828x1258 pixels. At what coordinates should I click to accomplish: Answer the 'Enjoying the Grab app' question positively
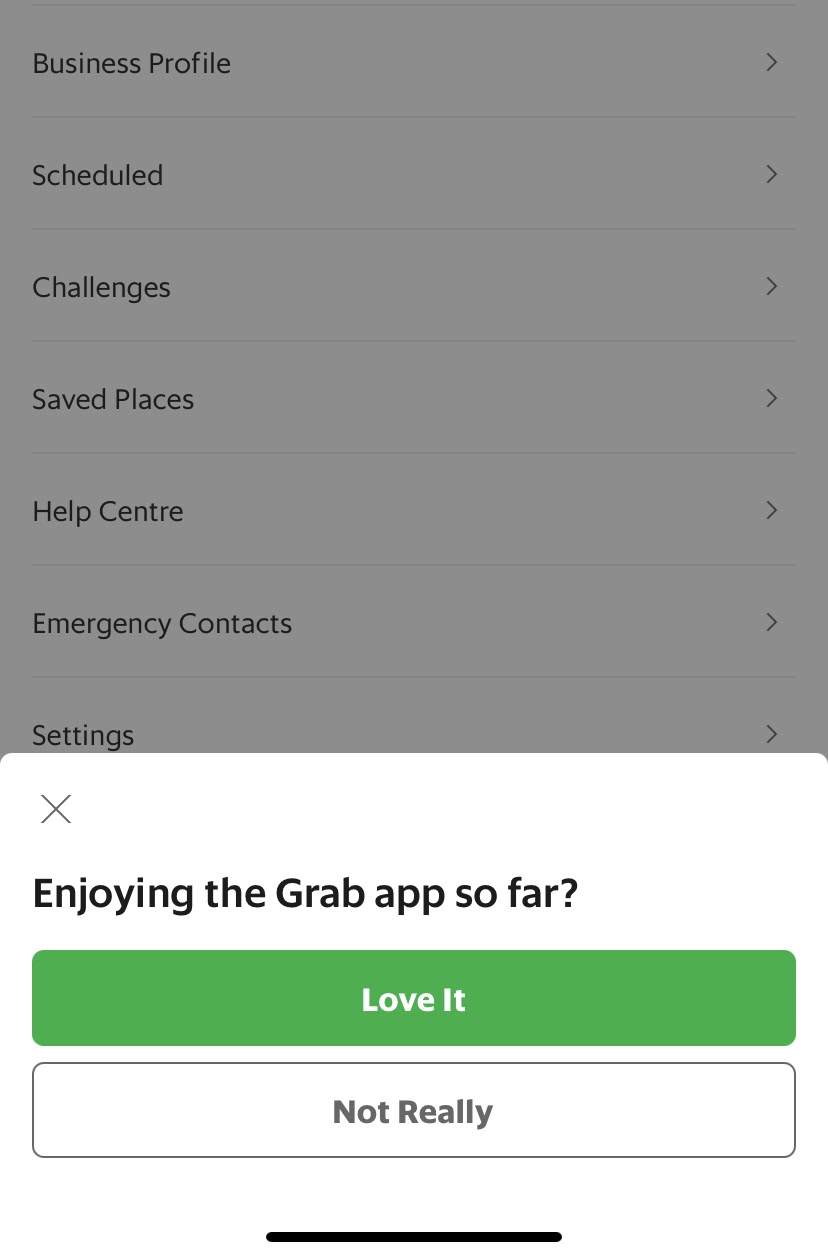[x=414, y=998]
